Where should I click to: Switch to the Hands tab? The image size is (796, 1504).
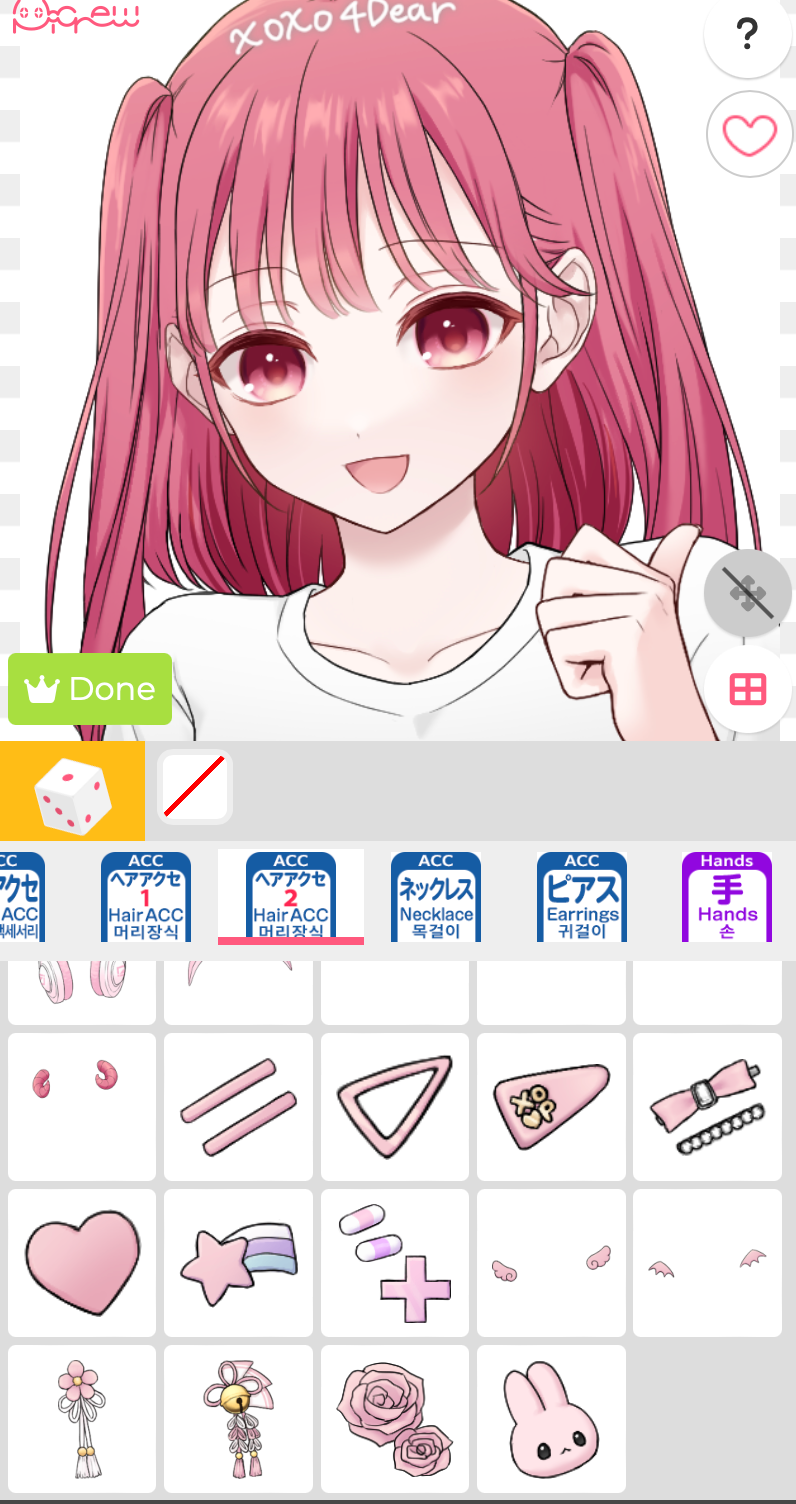(x=727, y=897)
